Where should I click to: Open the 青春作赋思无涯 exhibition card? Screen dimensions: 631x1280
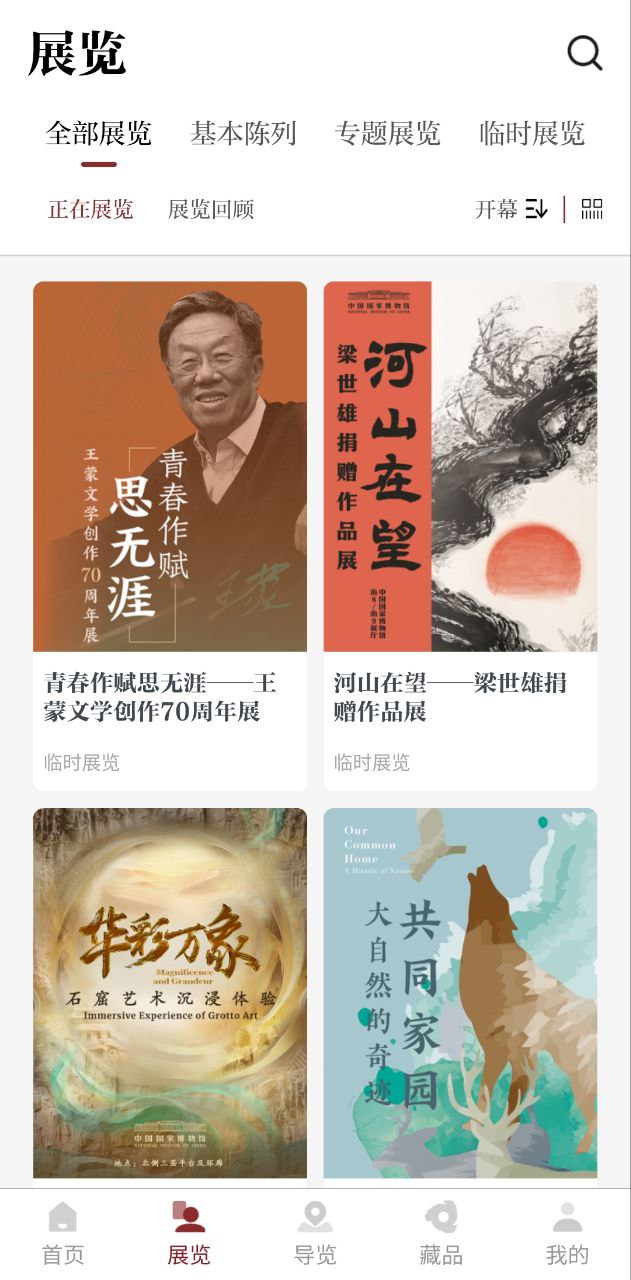[170, 500]
